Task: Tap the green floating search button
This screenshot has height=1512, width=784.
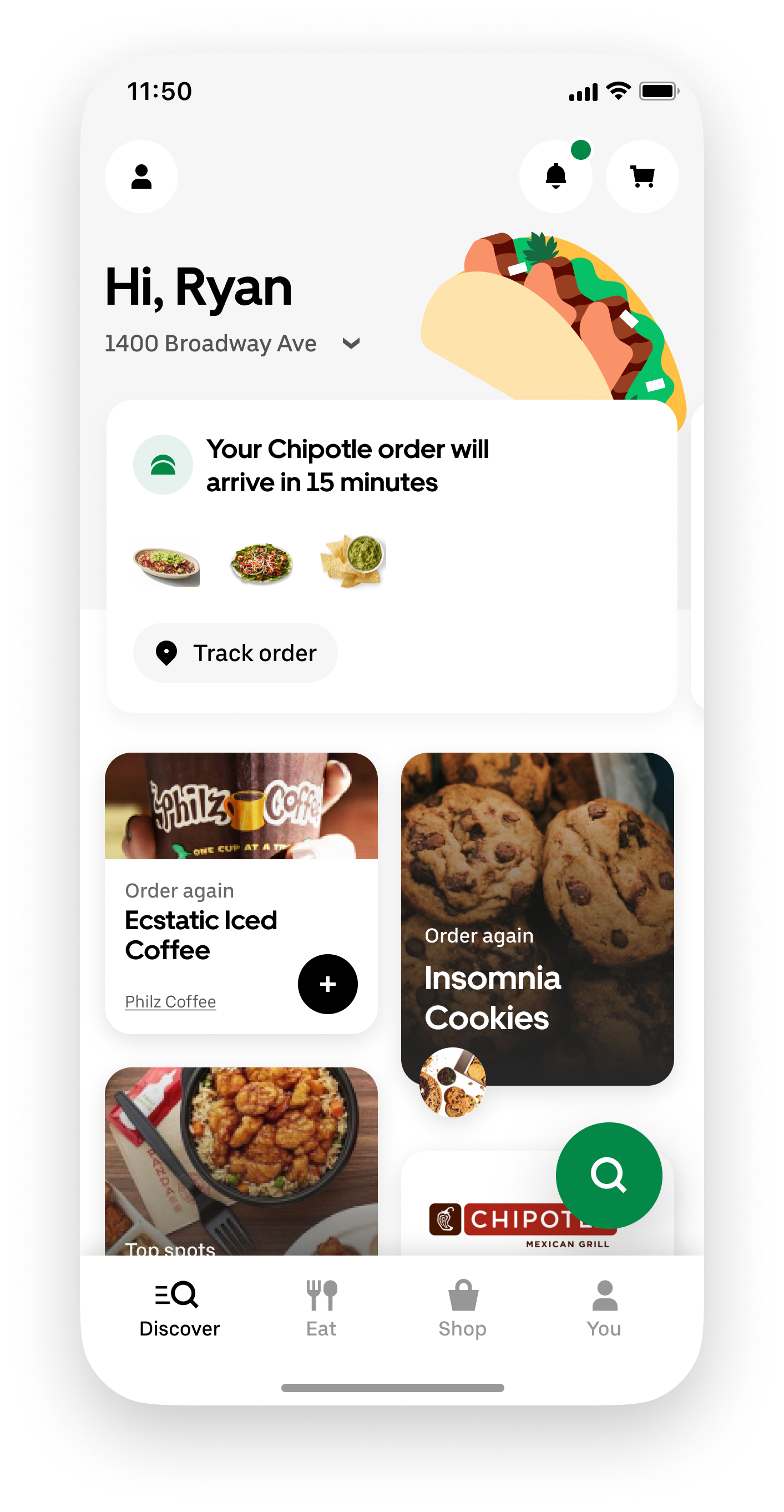Action: (609, 1175)
